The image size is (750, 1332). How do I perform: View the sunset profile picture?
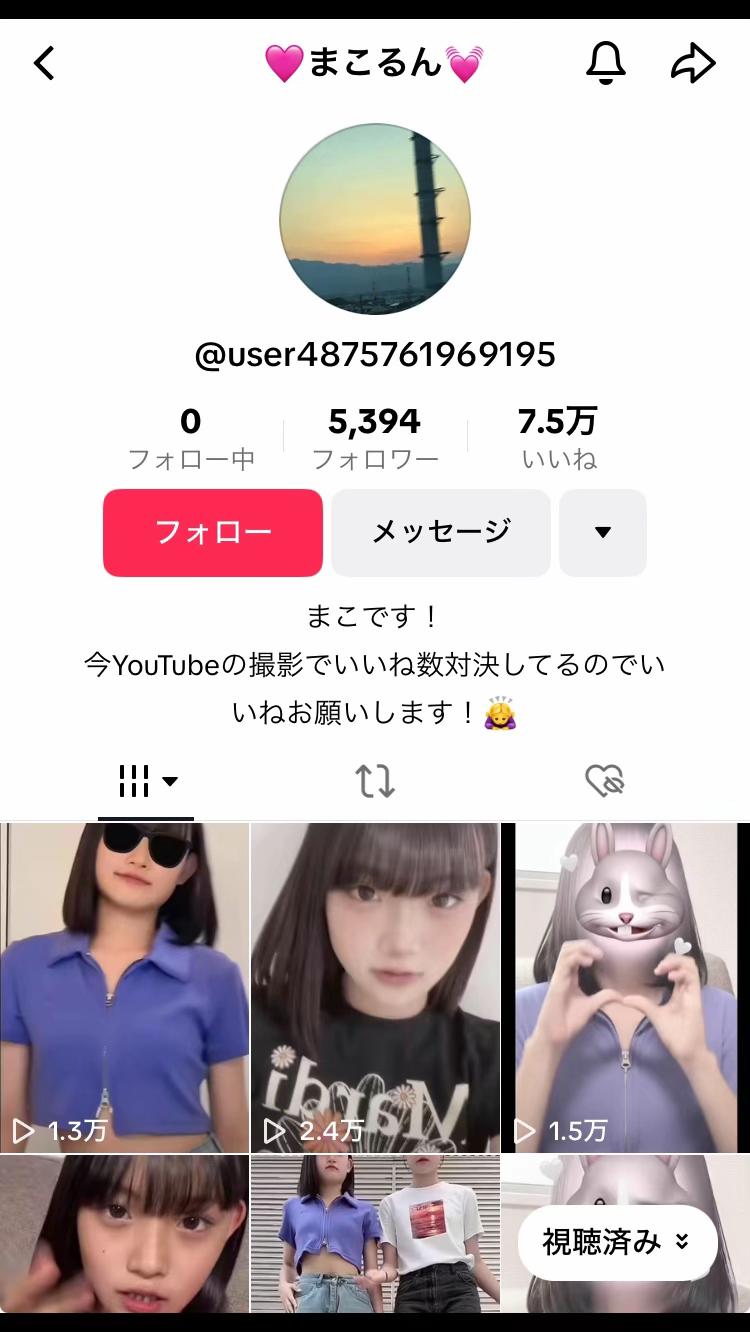pos(375,219)
